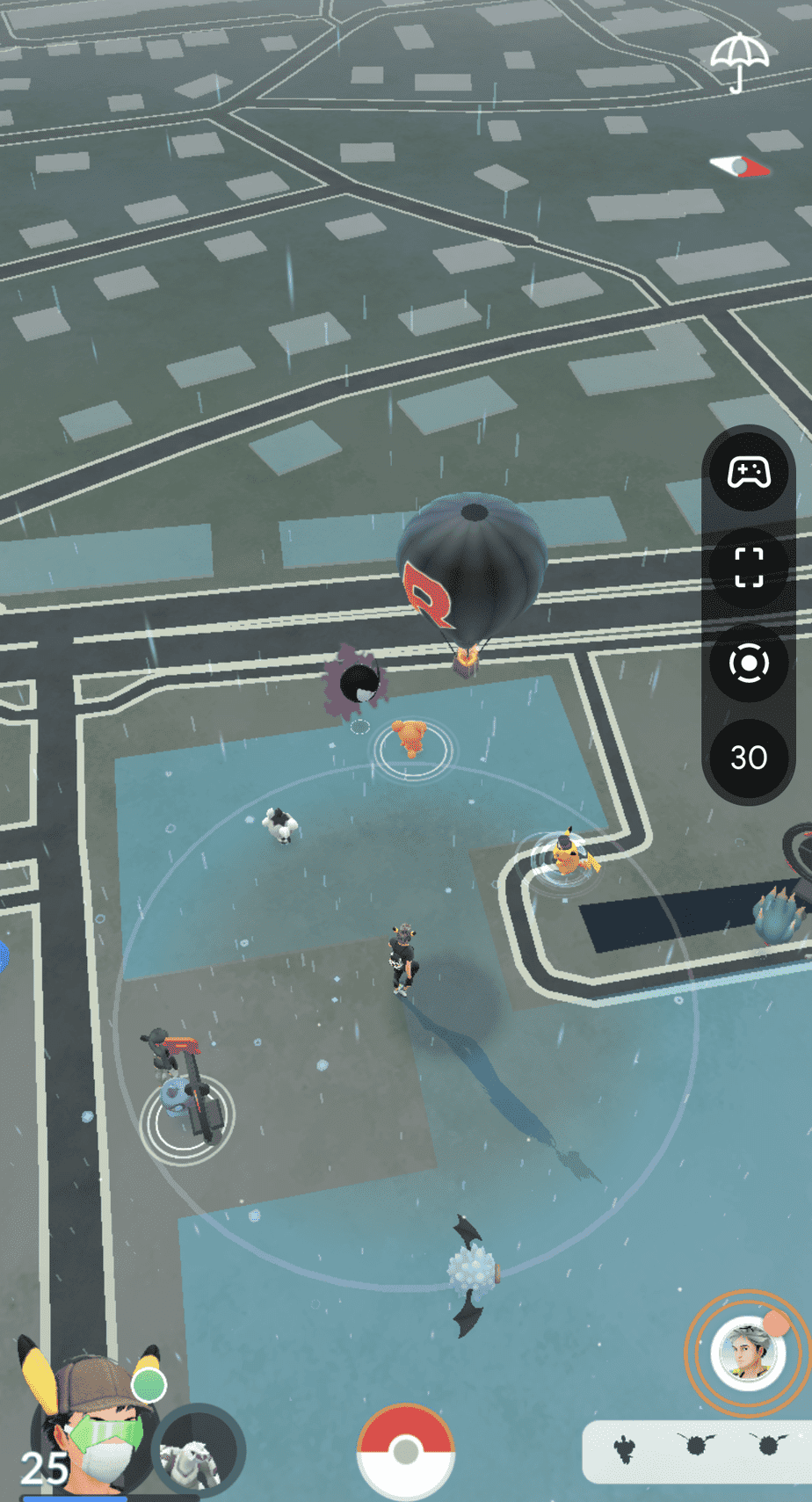Image resolution: width=812 pixels, height=1502 pixels.
Task: Tap the Gastly-like ghost Pokémon
Action: click(x=357, y=683)
